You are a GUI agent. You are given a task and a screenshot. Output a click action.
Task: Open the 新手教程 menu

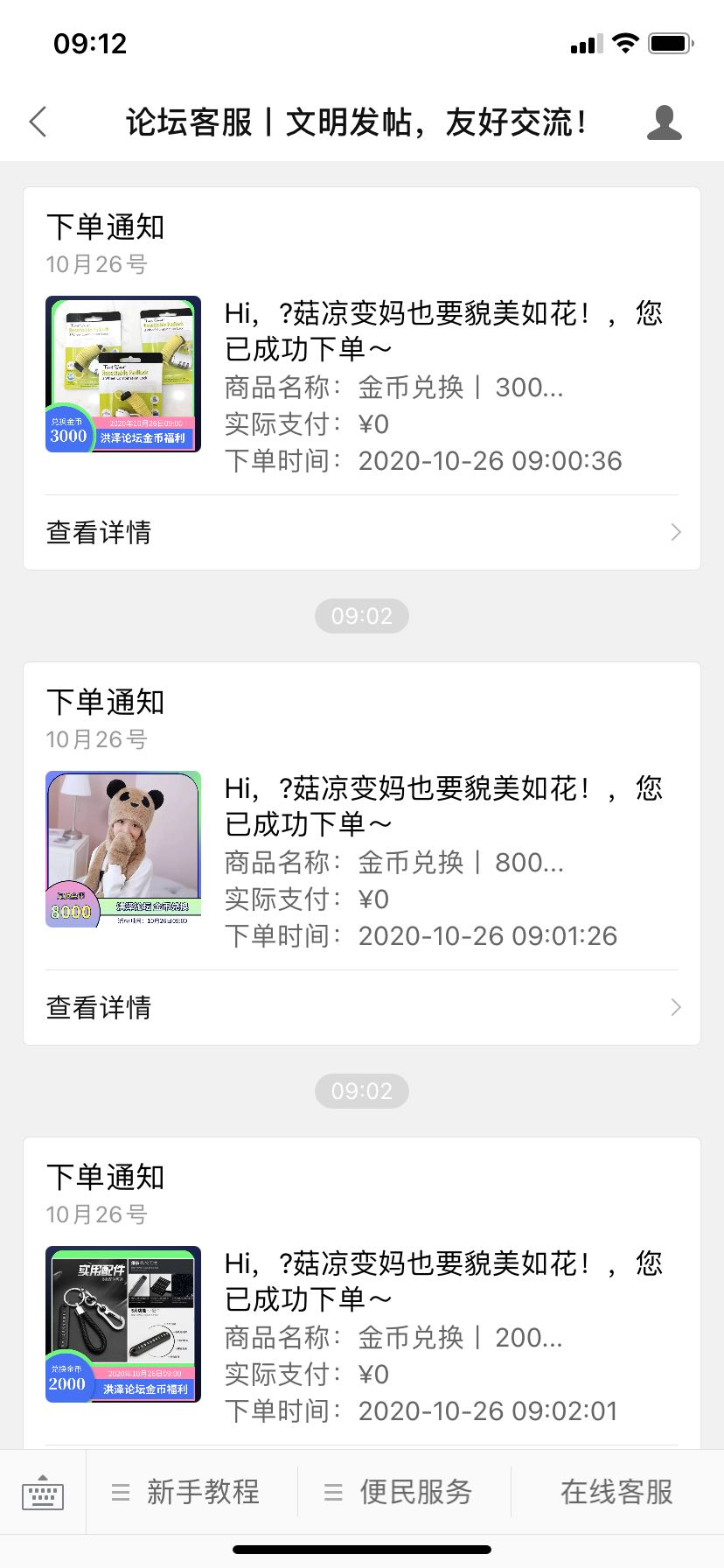pyautogui.click(x=192, y=1492)
